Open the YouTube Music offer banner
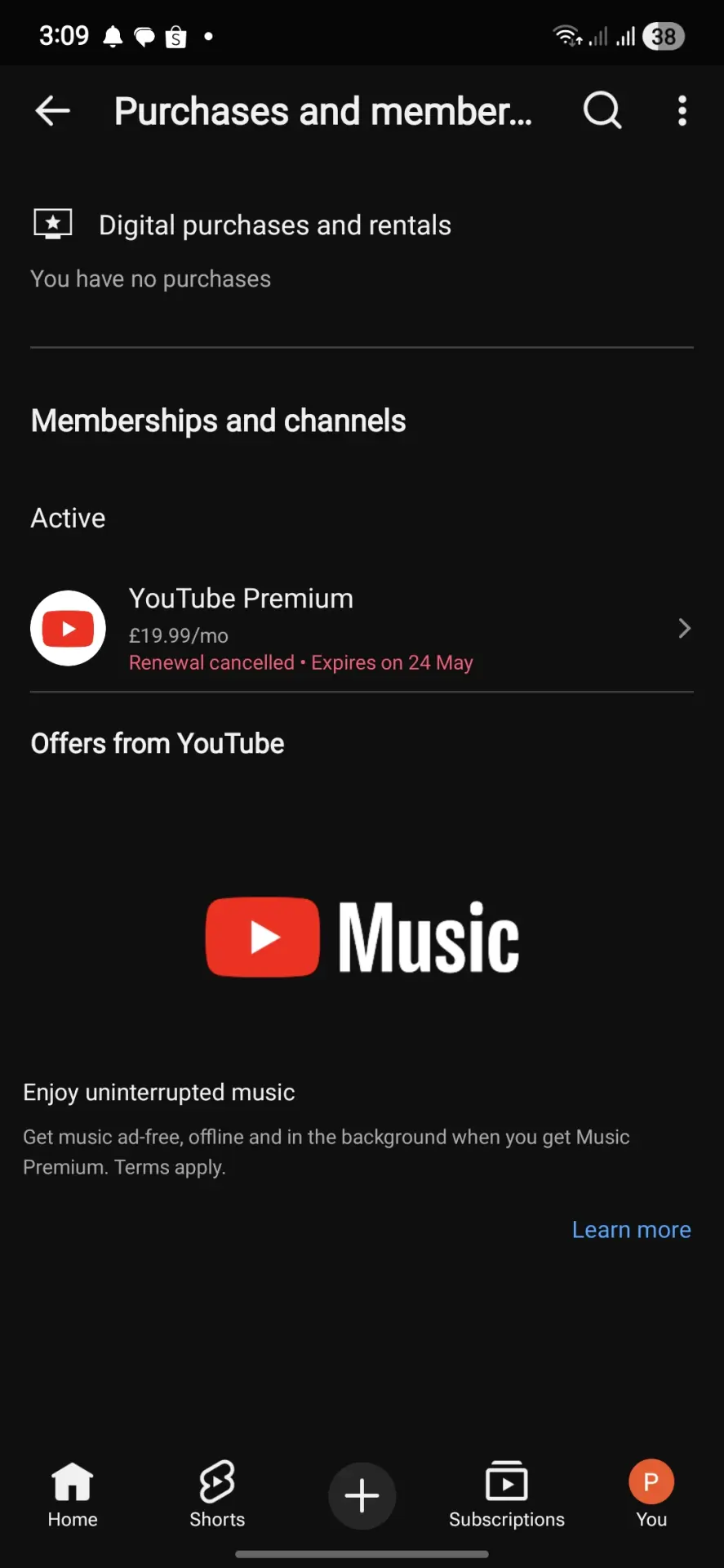This screenshot has height=1568, width=724. point(362,937)
